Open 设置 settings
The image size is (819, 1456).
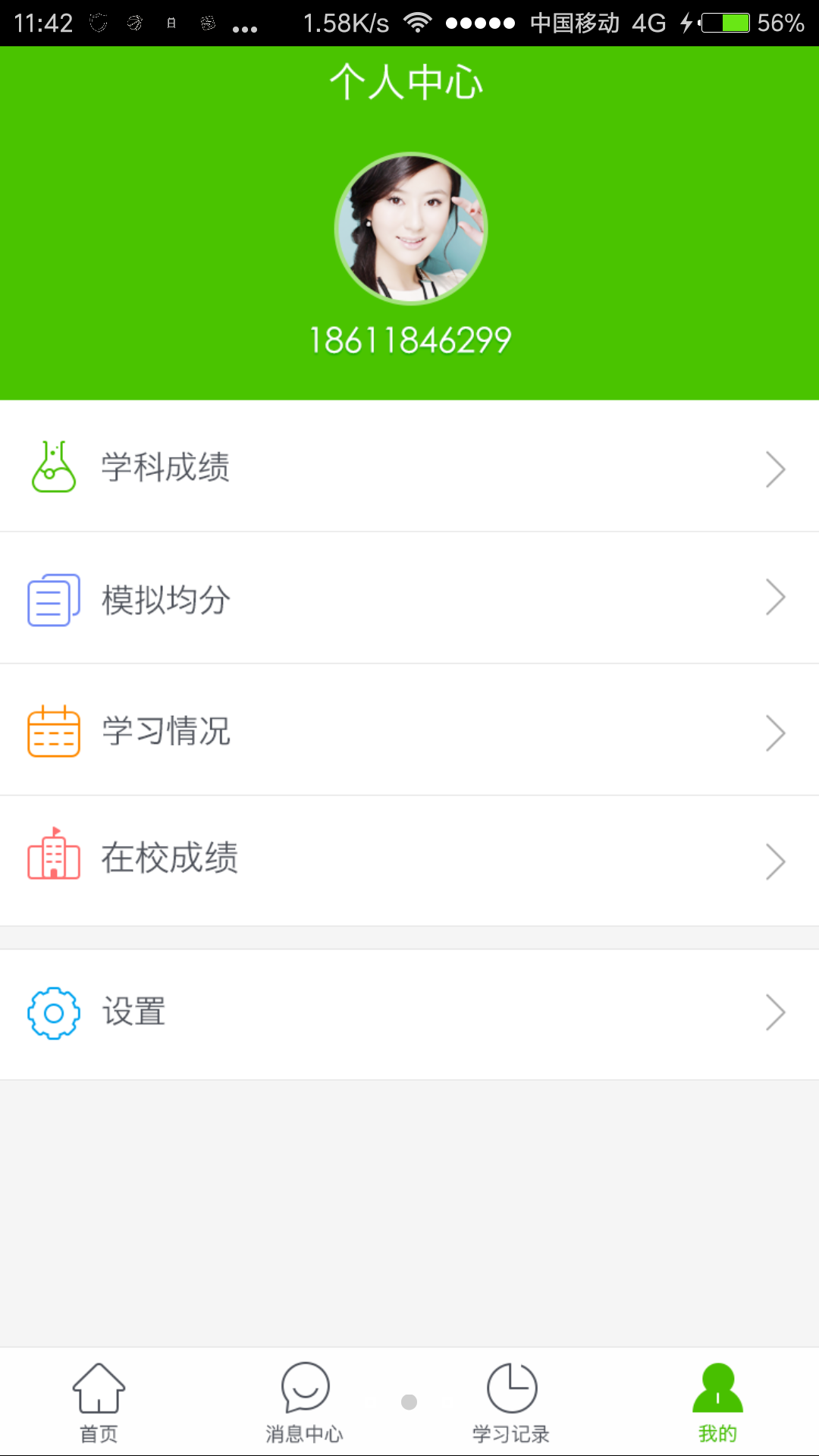click(x=409, y=1012)
